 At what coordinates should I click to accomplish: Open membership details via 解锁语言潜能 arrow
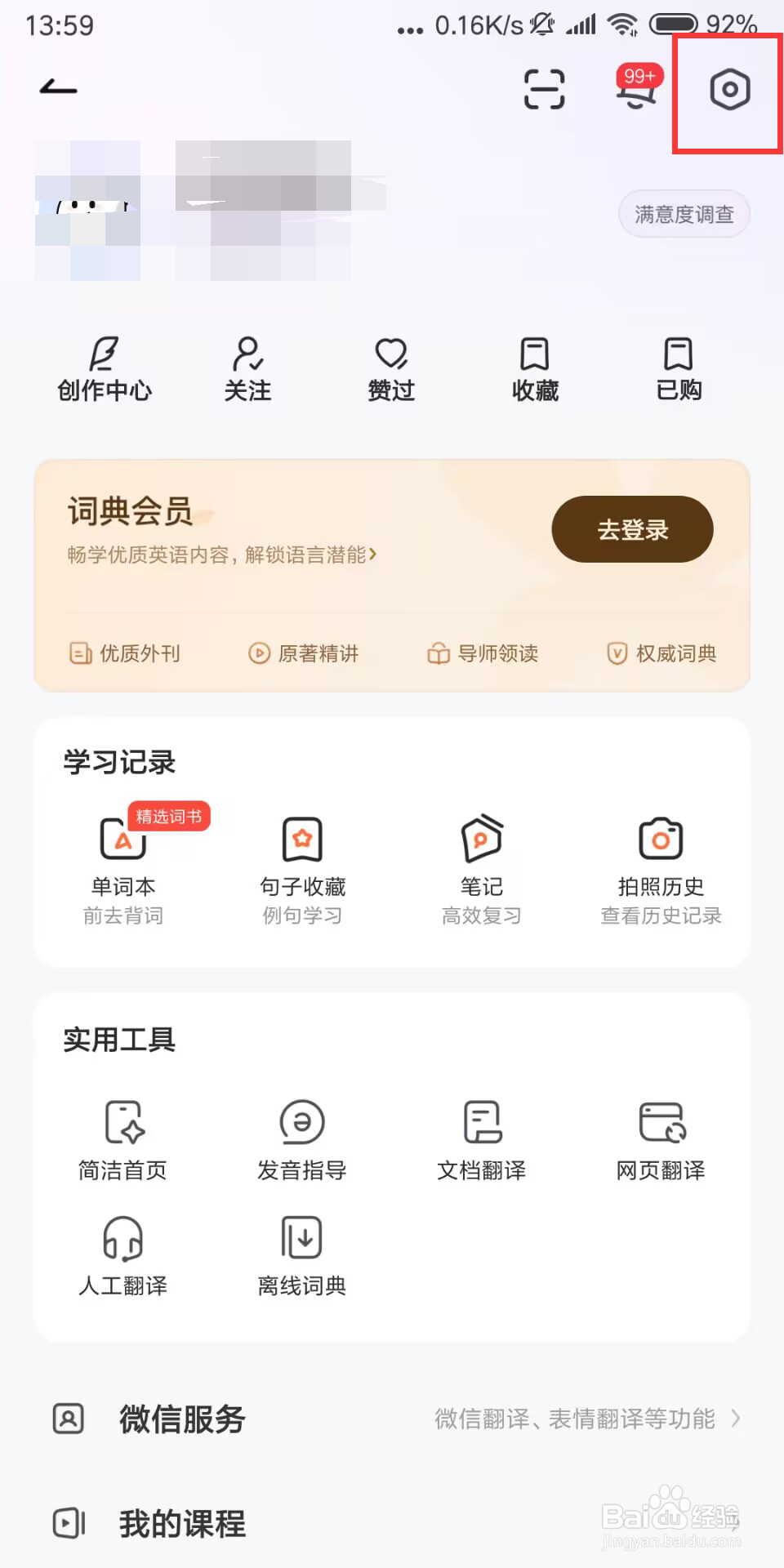click(x=373, y=554)
